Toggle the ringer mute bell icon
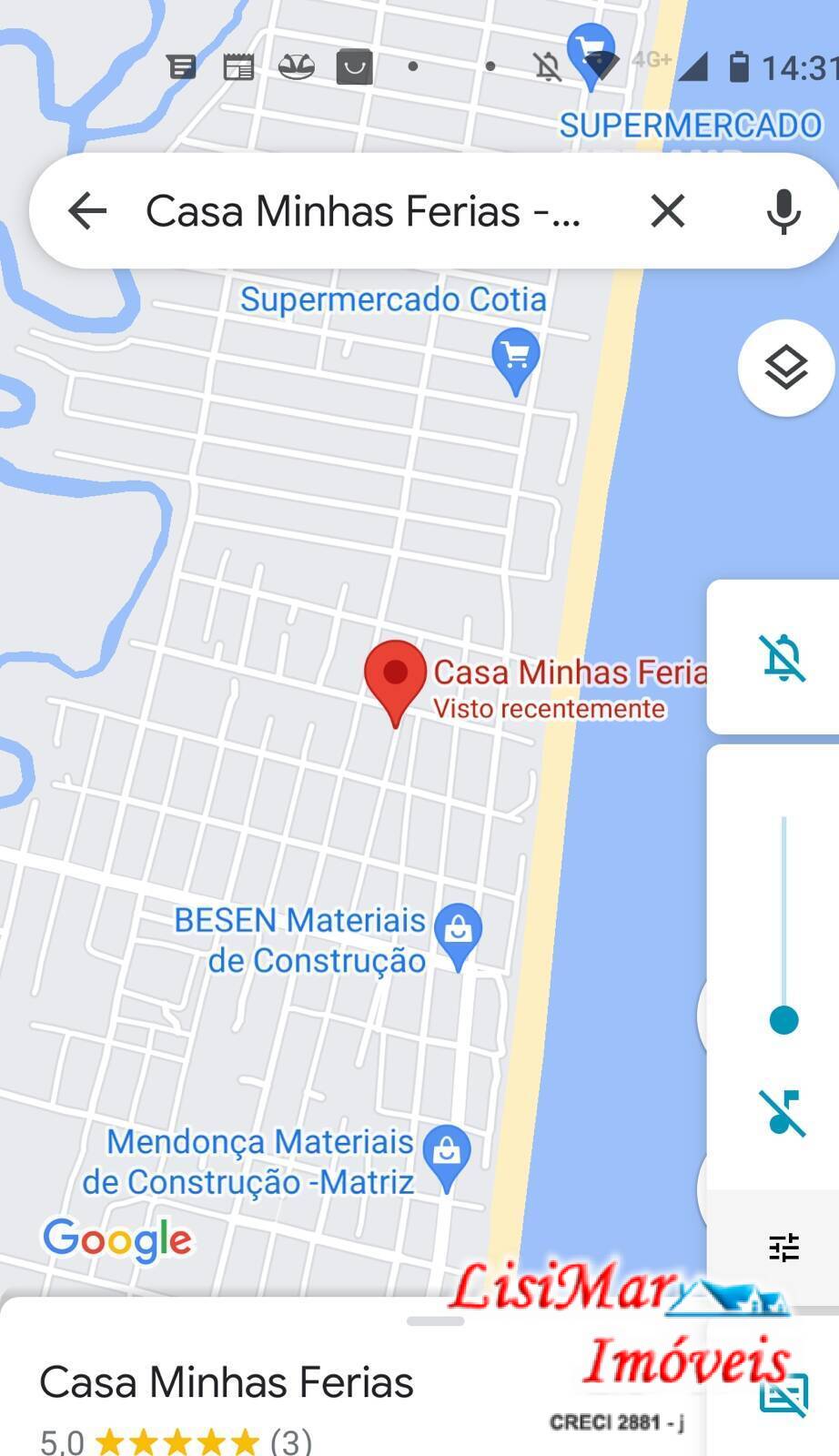The height and width of the screenshot is (1456, 839). tap(783, 657)
